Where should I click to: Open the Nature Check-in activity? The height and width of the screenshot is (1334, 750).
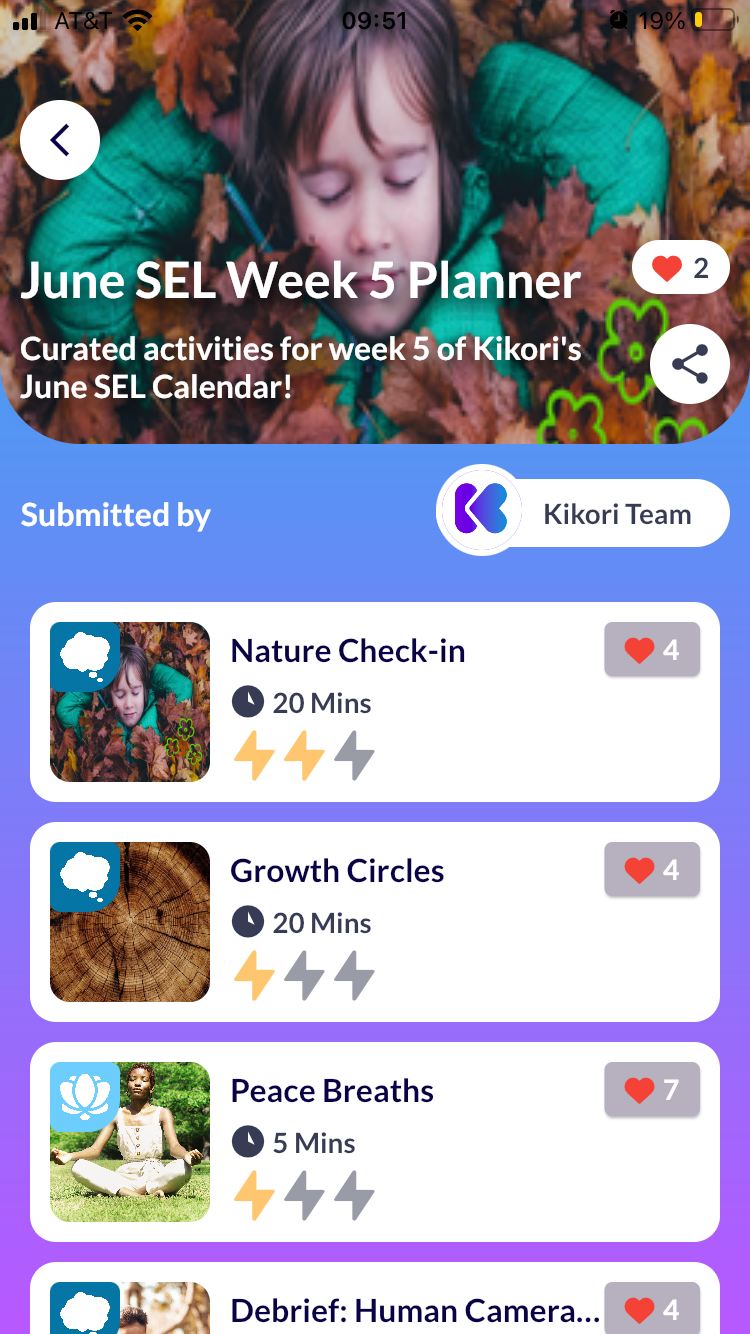pyautogui.click(x=375, y=702)
